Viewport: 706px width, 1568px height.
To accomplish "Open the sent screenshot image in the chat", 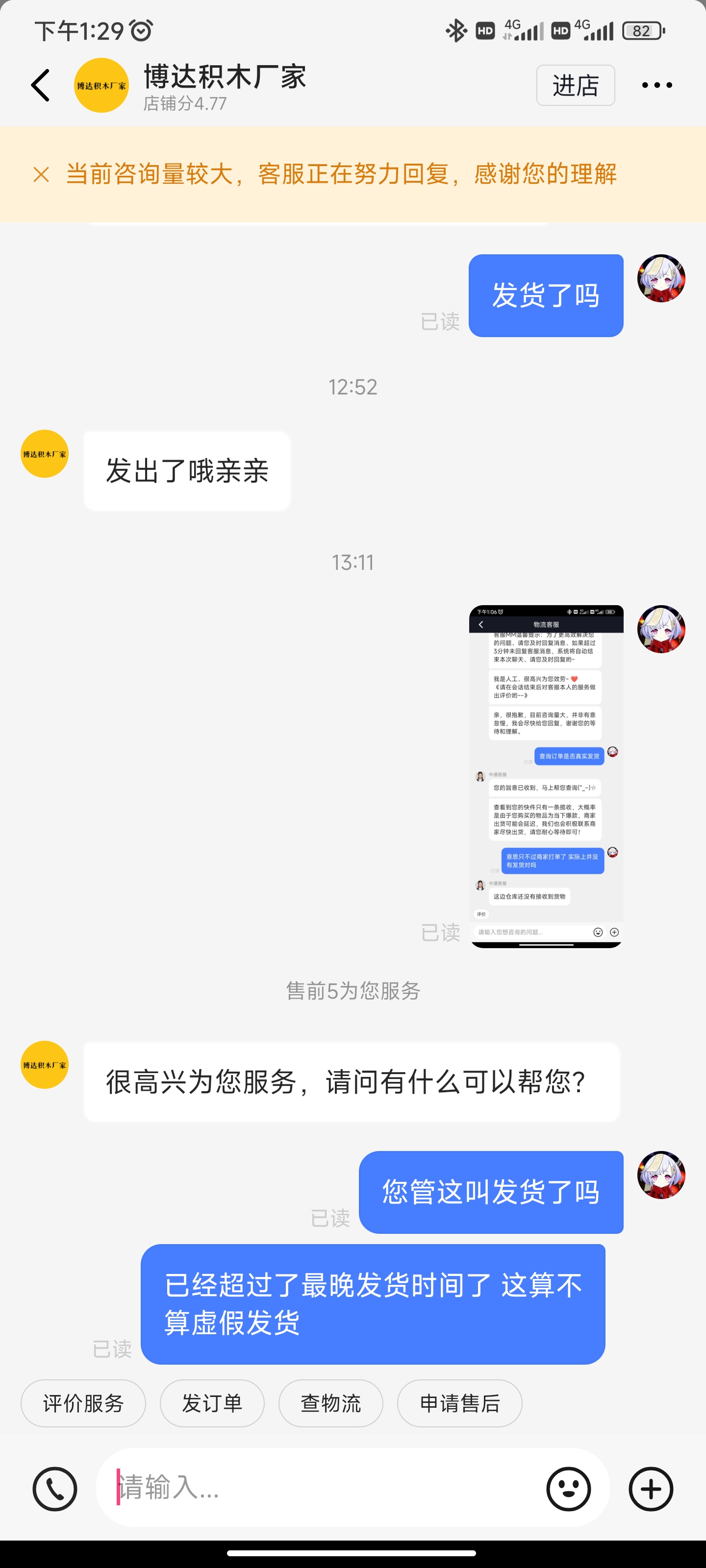I will pyautogui.click(x=546, y=776).
